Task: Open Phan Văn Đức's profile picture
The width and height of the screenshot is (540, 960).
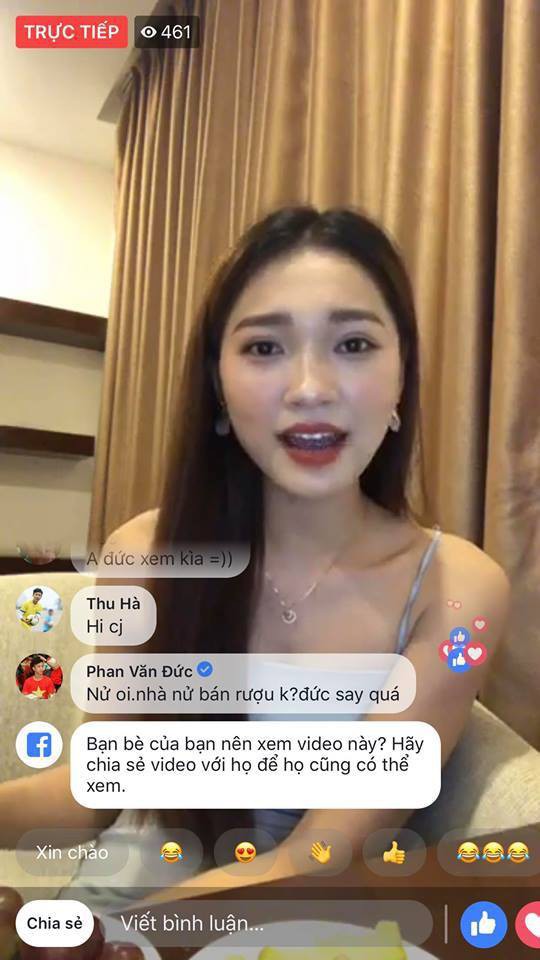Action: 39,676
